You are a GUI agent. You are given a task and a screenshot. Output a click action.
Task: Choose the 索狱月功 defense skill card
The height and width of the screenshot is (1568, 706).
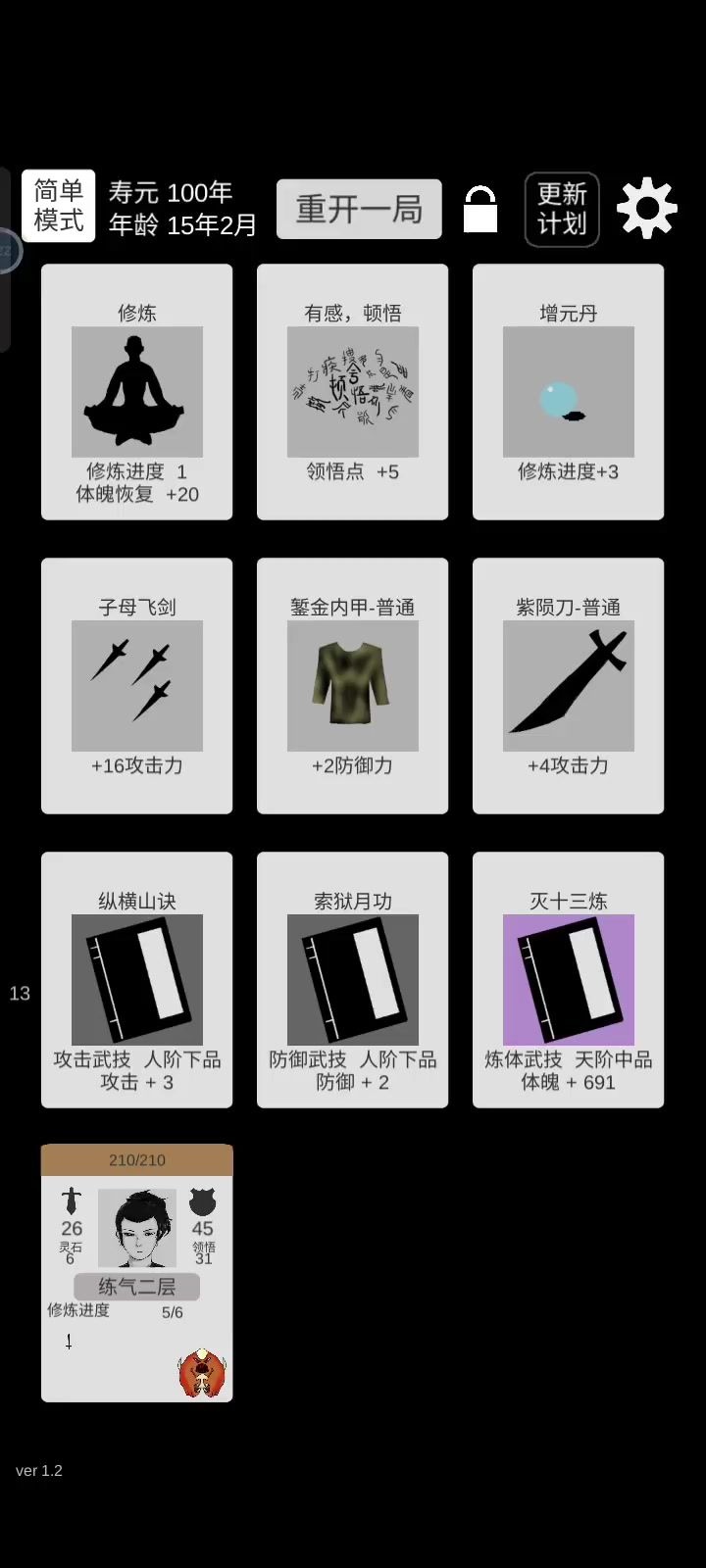(353, 980)
